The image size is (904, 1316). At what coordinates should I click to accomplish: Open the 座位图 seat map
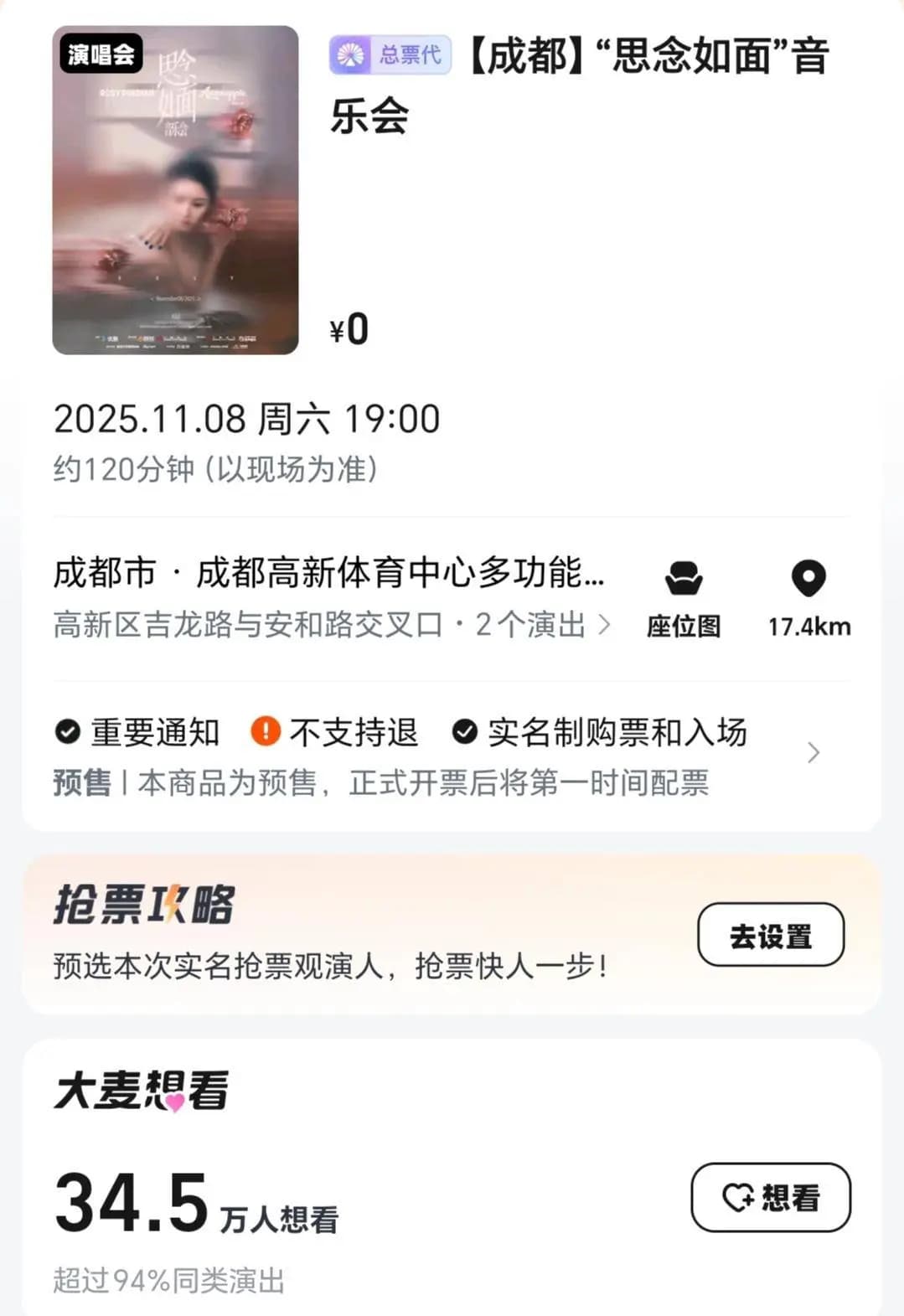(684, 597)
